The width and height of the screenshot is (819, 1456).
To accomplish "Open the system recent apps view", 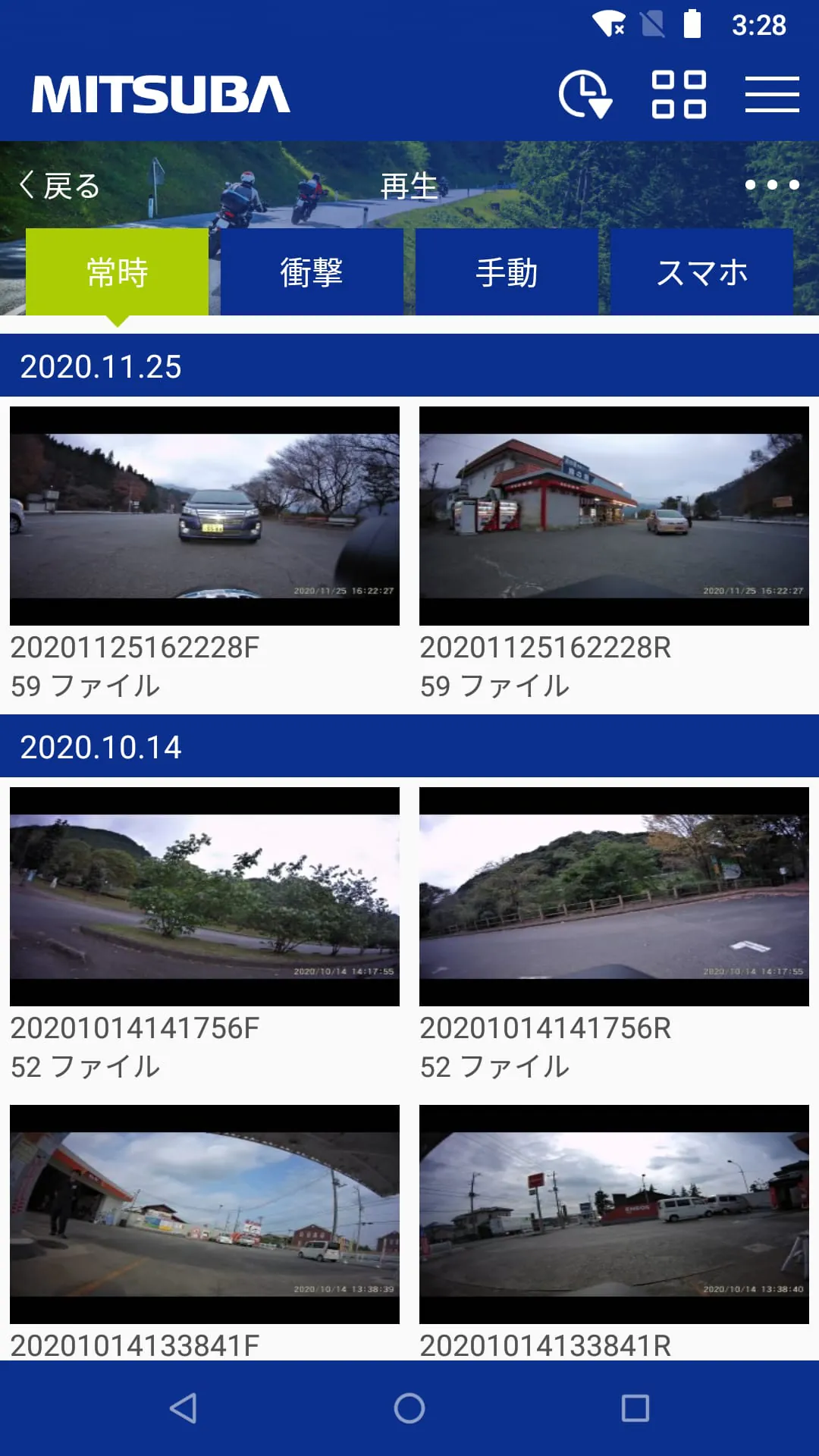I will [x=635, y=1408].
